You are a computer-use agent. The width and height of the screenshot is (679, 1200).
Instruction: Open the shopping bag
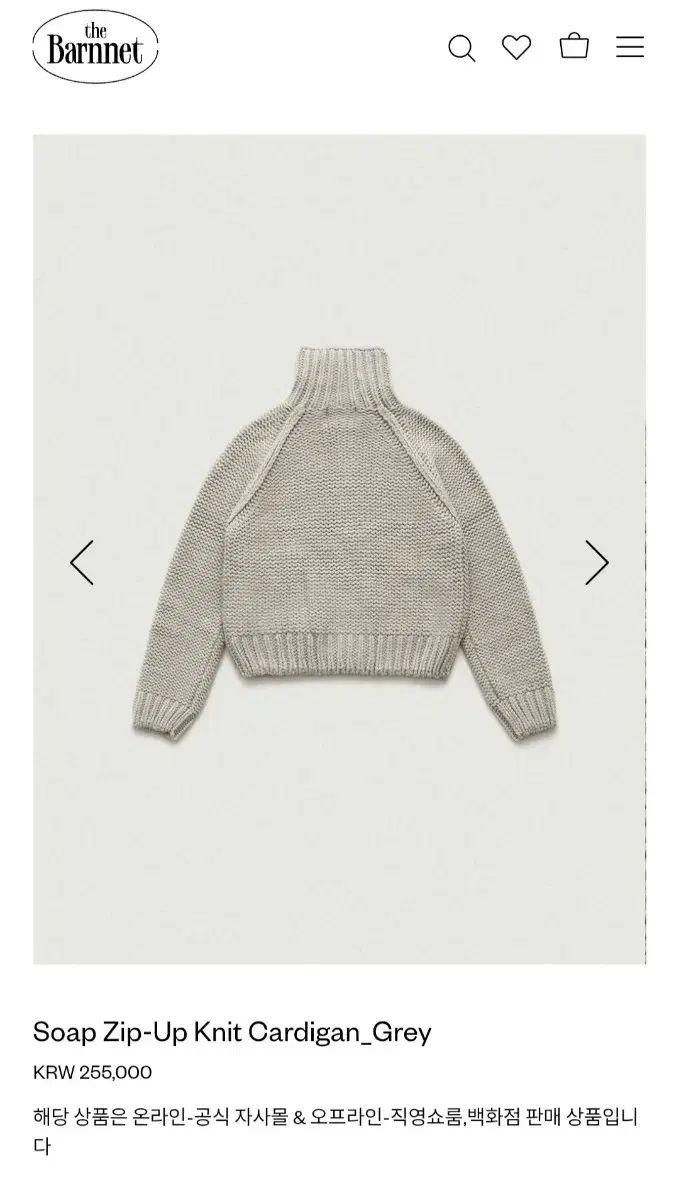click(574, 46)
